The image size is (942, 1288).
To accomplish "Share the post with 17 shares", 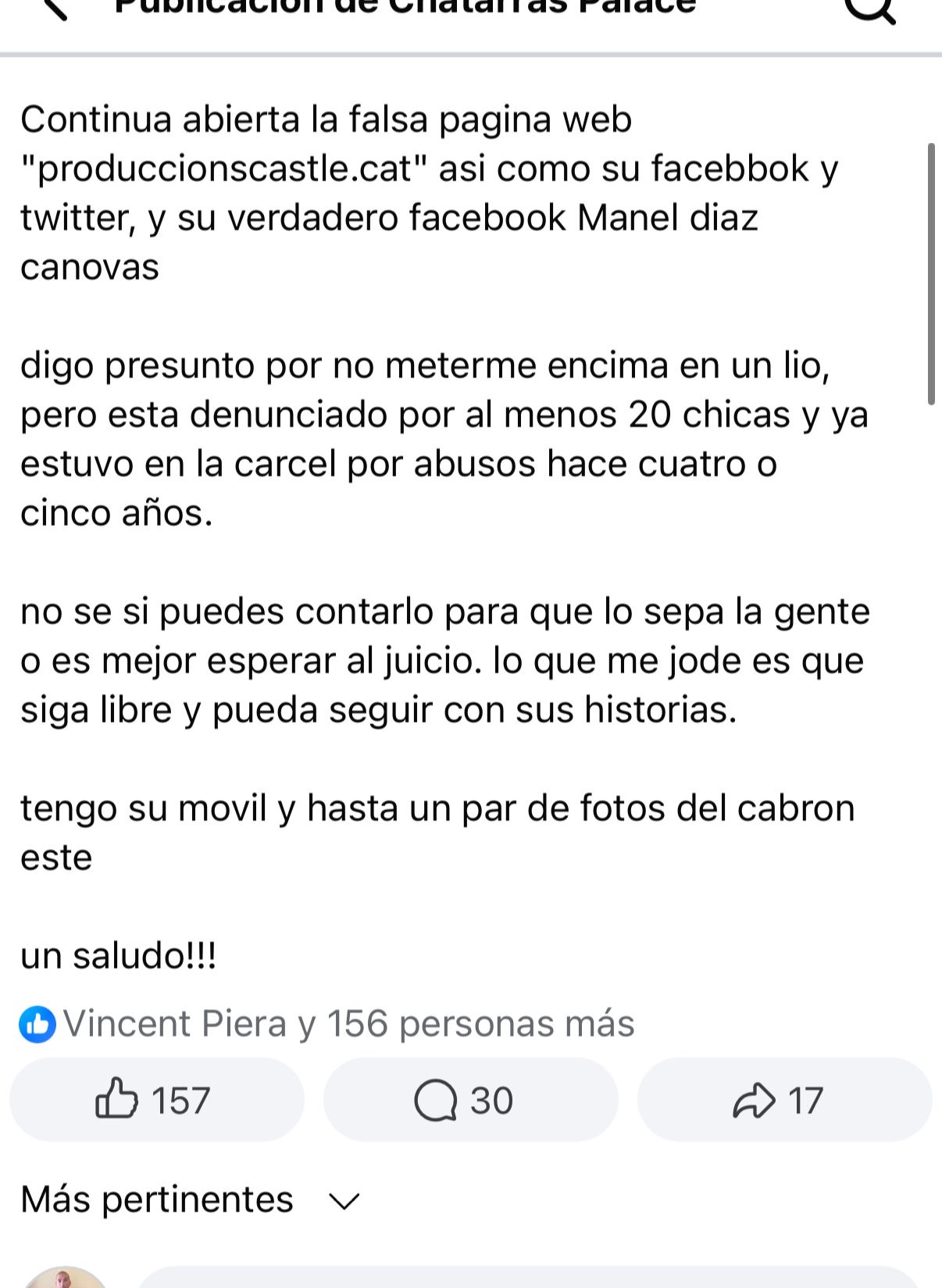I will 783,1101.
